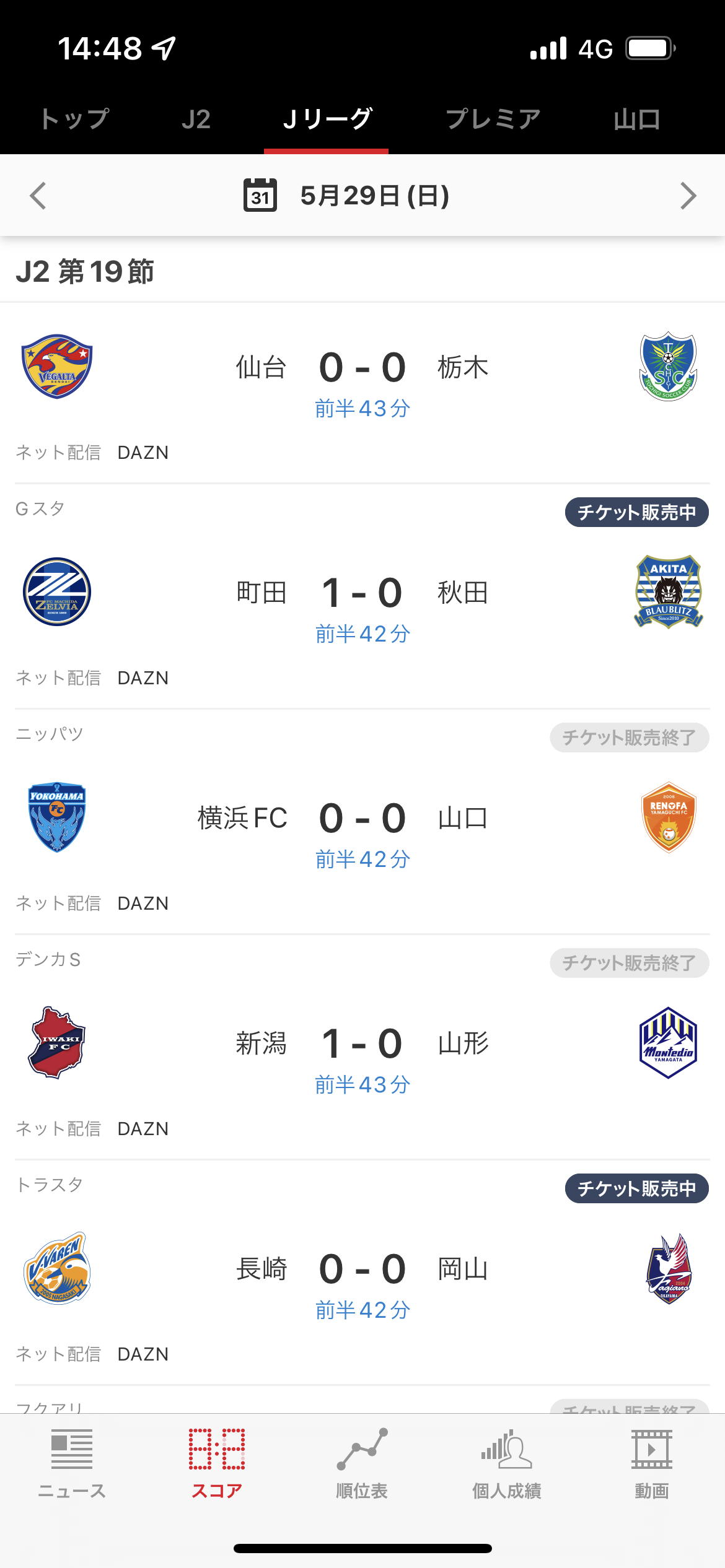Switch to the J2 tab
Screen dimensions: 725x1568
(x=196, y=119)
